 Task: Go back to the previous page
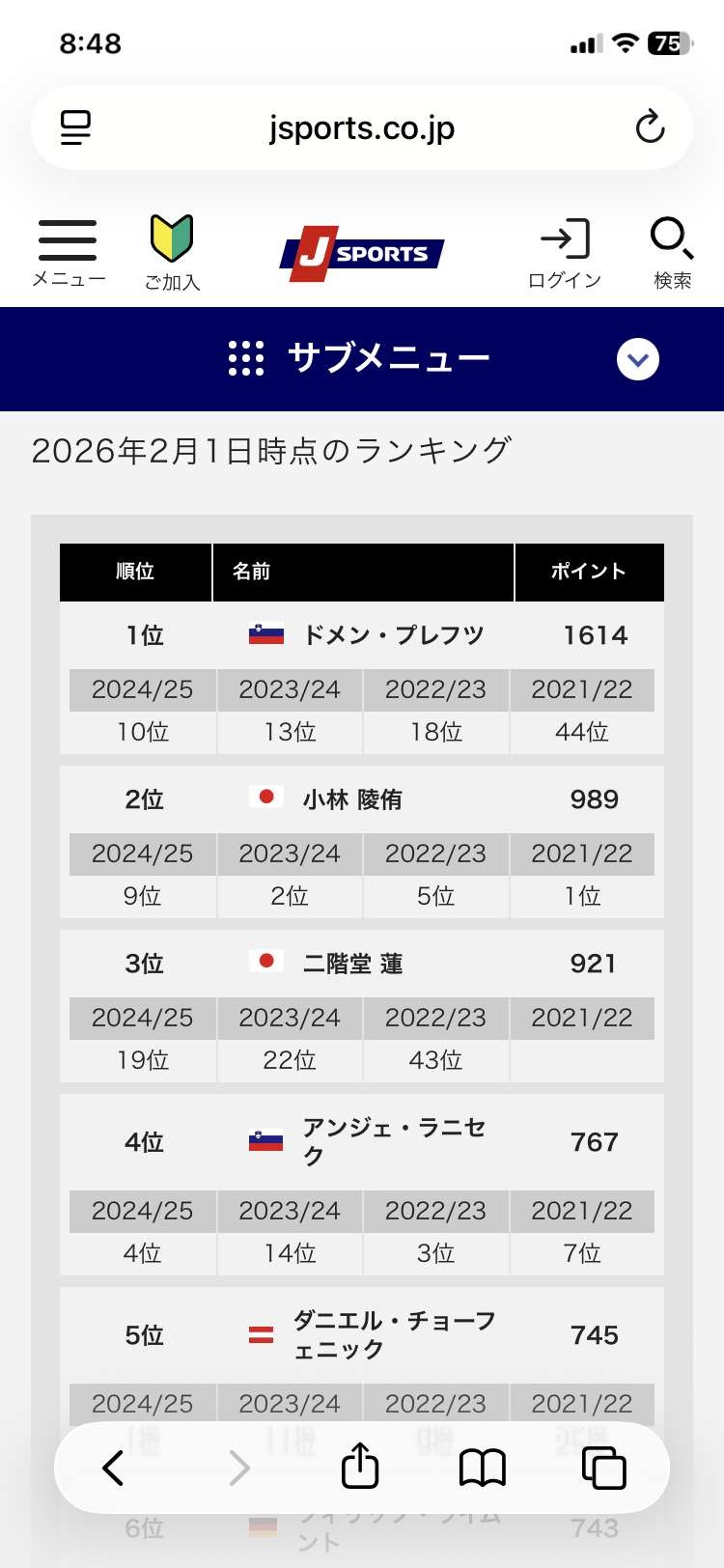(113, 1468)
